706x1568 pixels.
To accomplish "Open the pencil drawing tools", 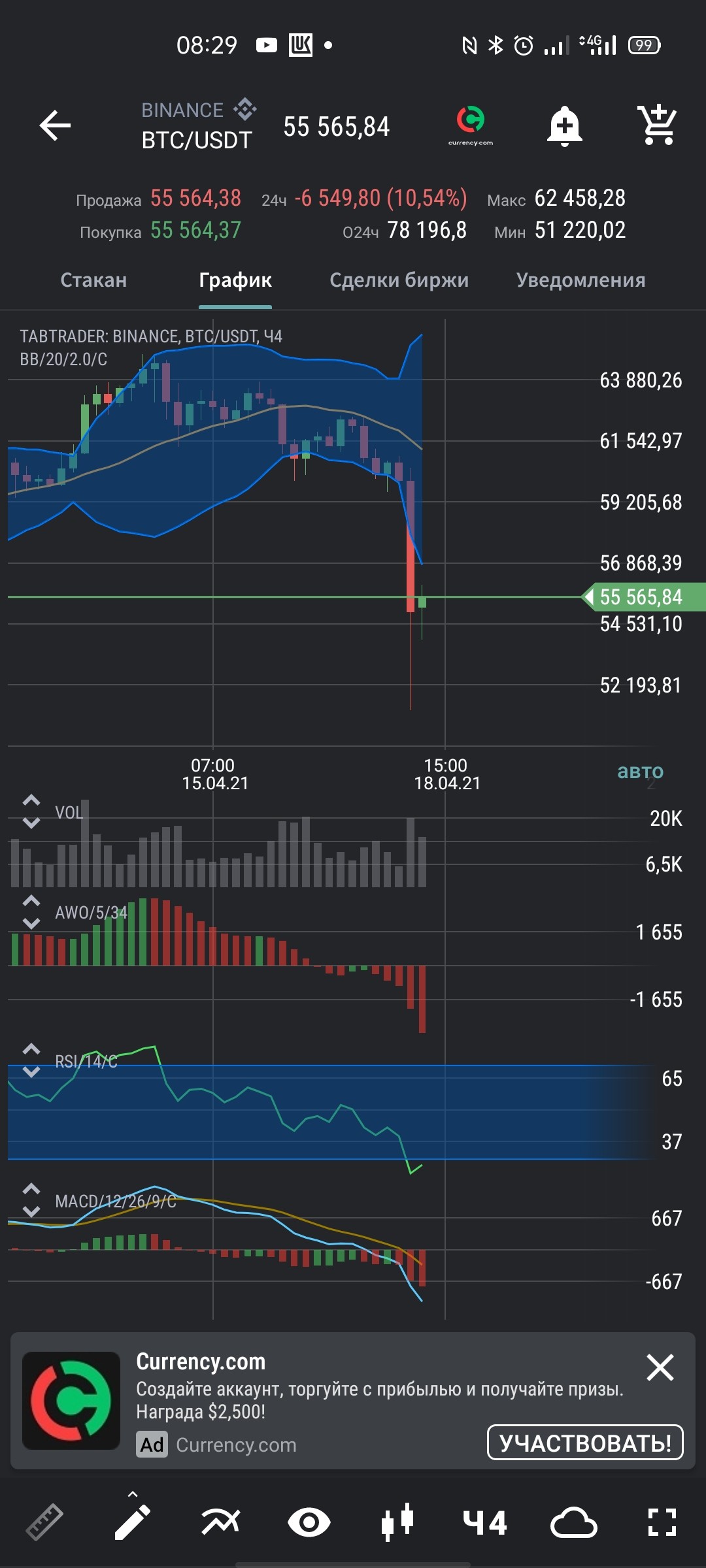I will click(x=132, y=1522).
